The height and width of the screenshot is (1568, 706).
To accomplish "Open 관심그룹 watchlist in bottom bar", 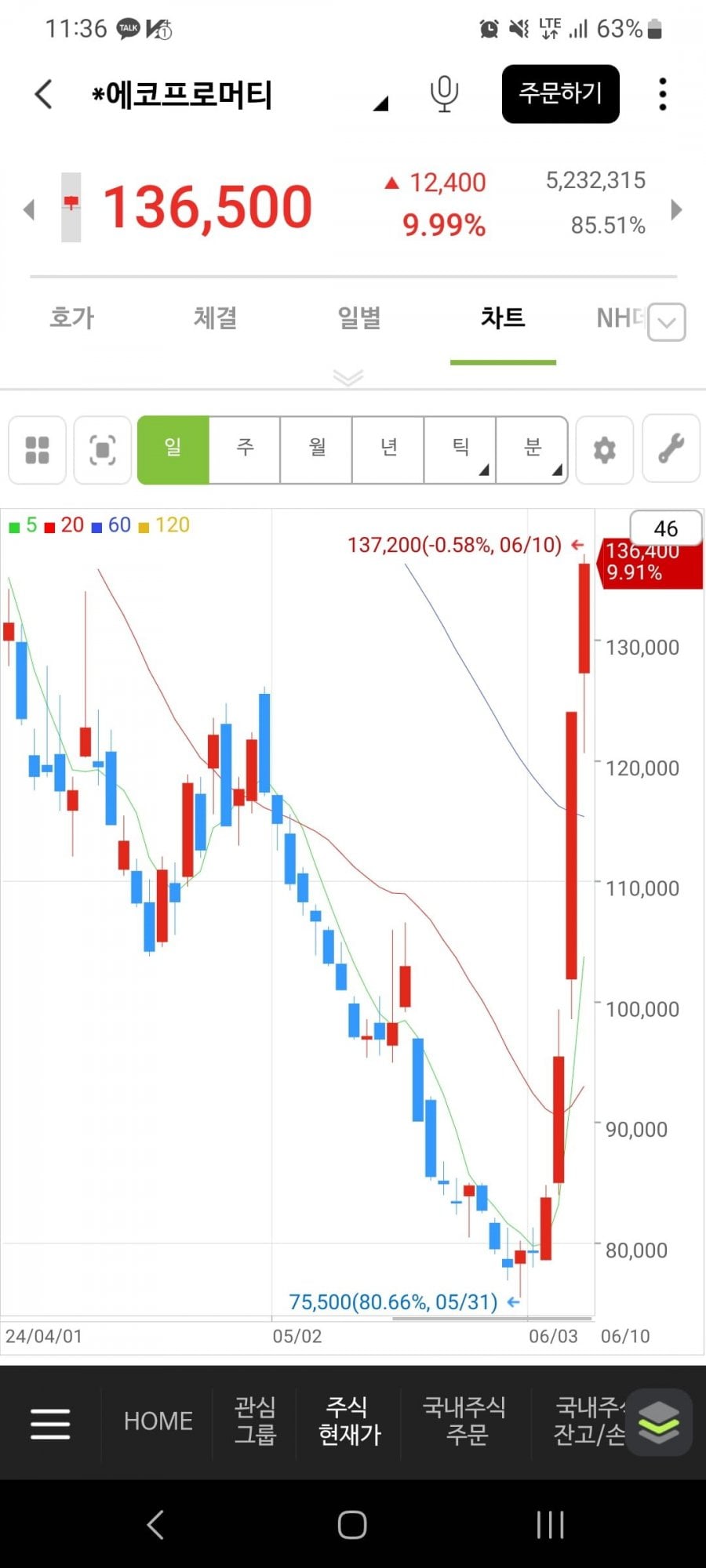I will pos(255,1421).
